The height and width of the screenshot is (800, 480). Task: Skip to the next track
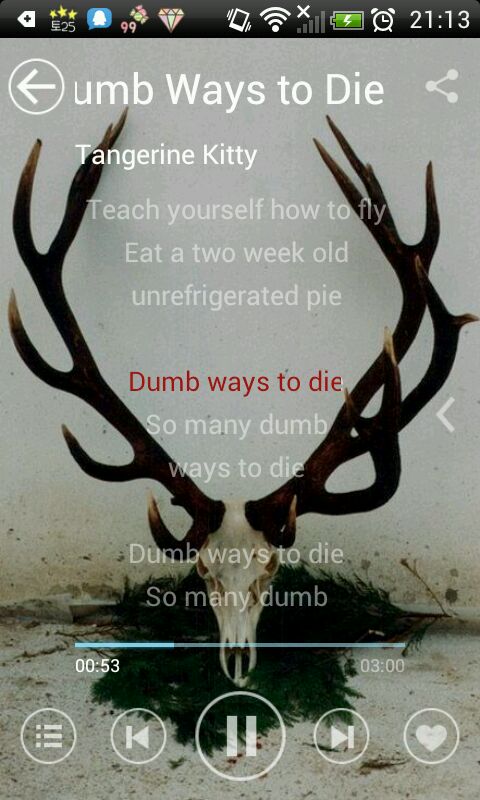point(341,736)
